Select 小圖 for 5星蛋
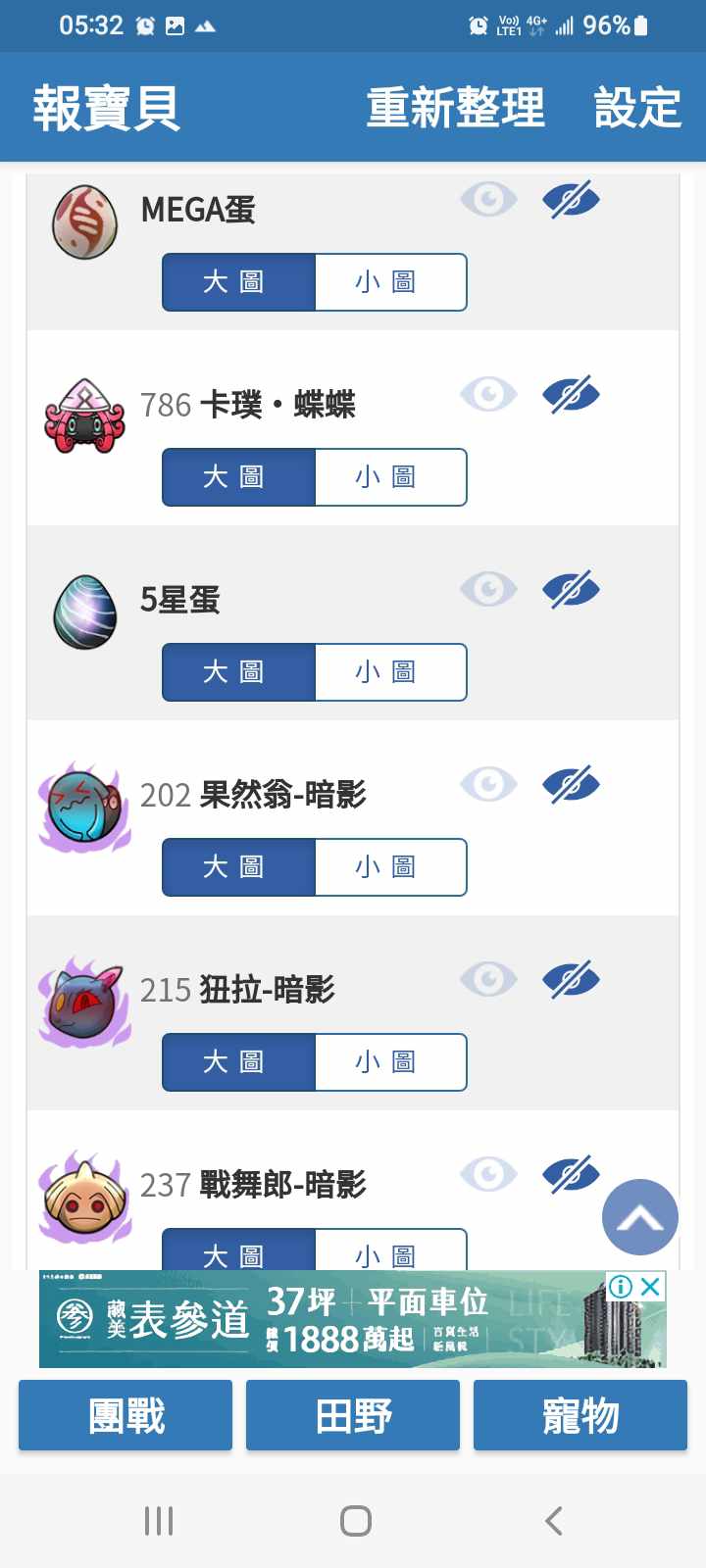Viewport: 706px width, 1568px height. (x=389, y=672)
